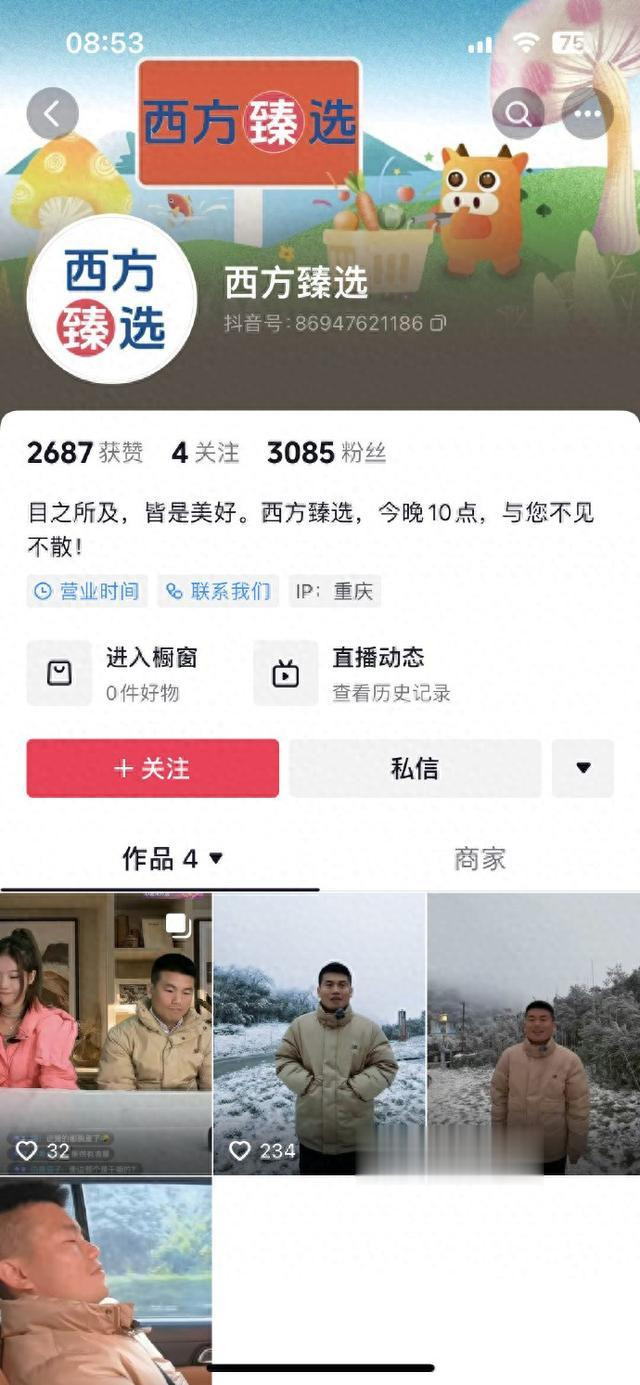Open the three-dot overflow menu

coord(588,113)
